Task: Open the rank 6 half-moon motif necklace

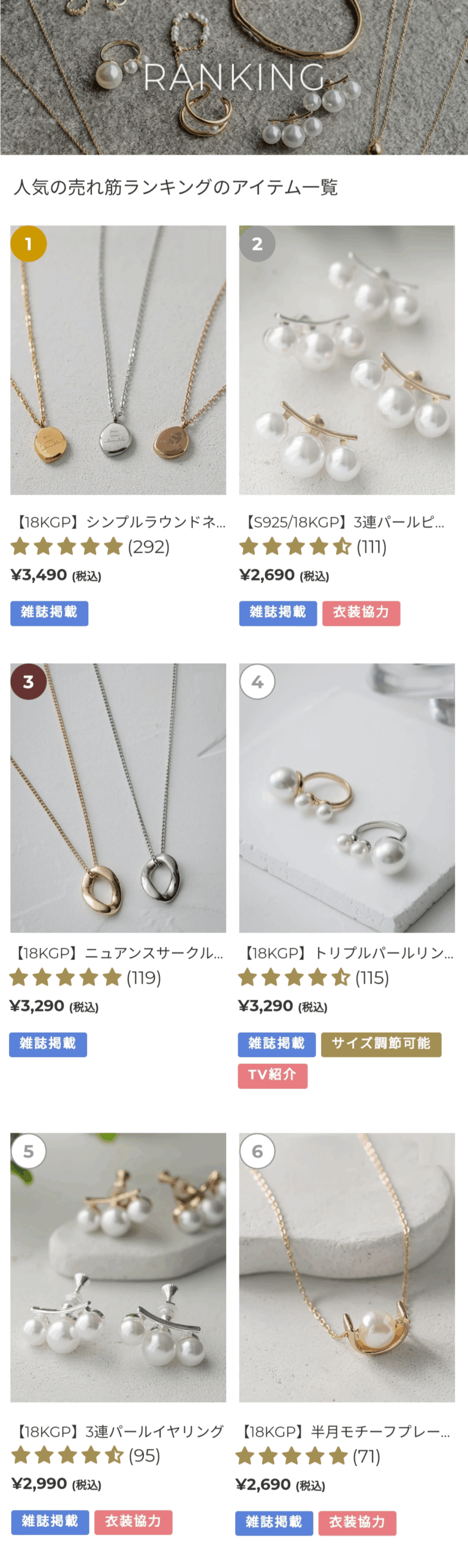Action: click(347, 1267)
